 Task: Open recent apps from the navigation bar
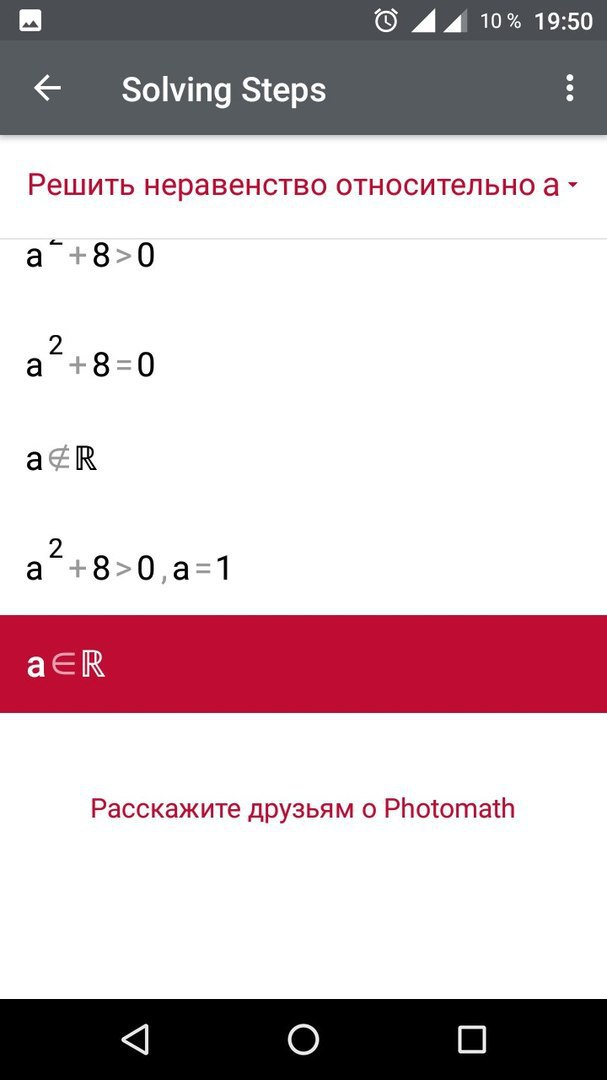coord(472,1039)
